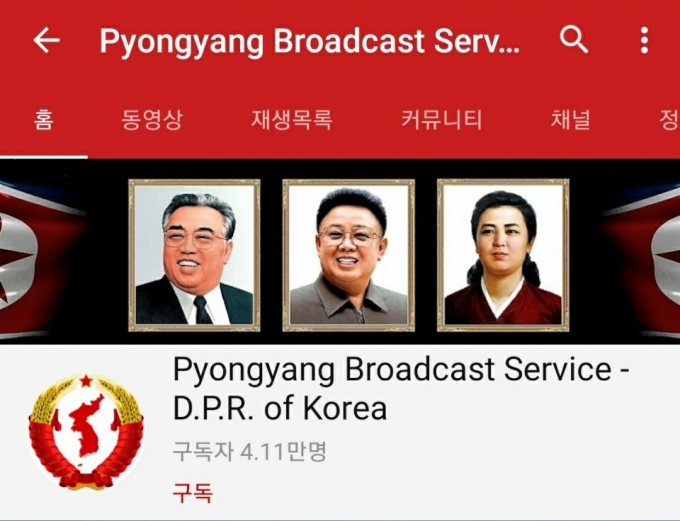Viewport: 680px width, 521px height.
Task: Open the 재생목록 tab
Action: (291, 121)
